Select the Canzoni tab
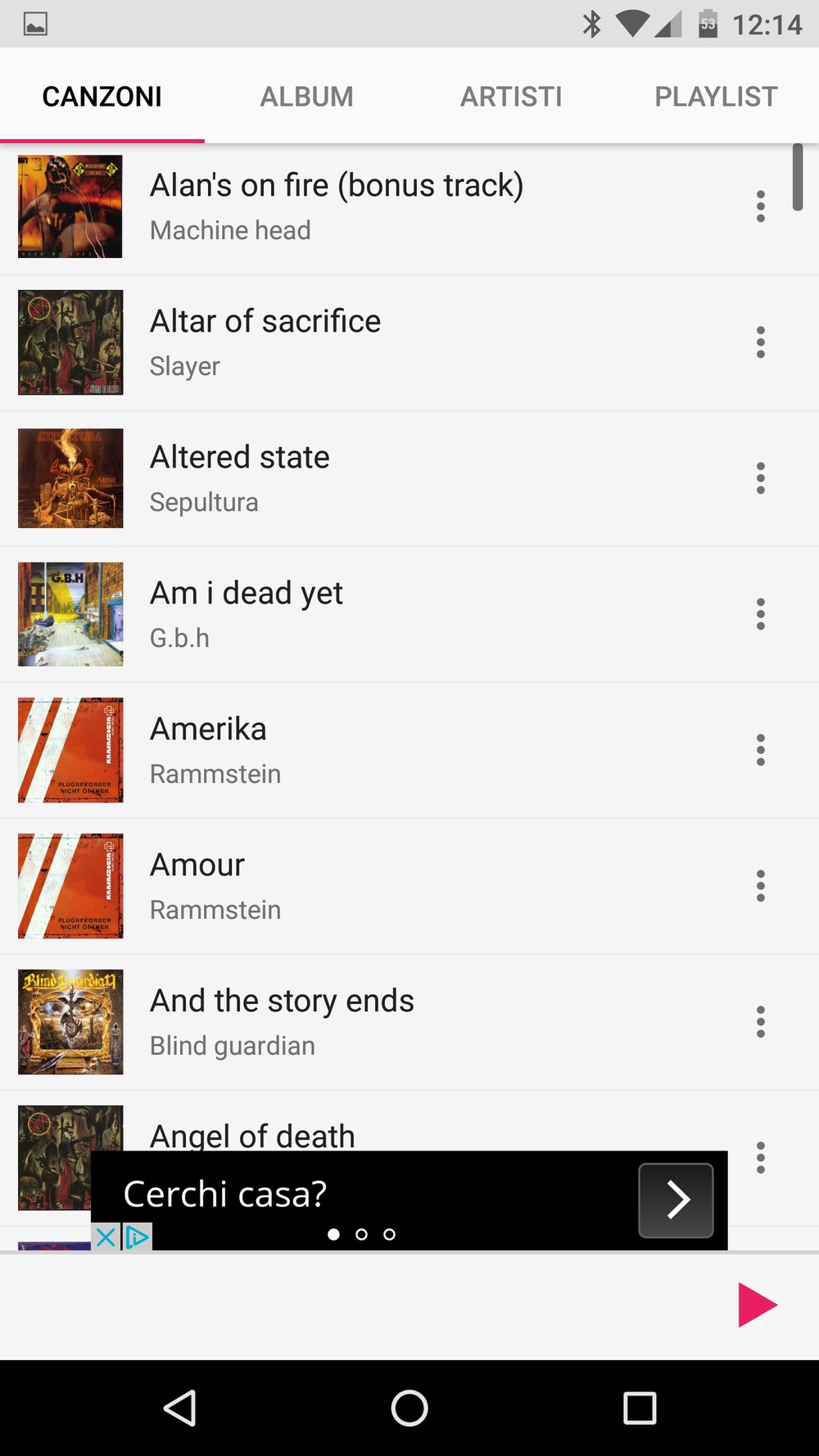Viewport: 819px width, 1456px height. [102, 97]
